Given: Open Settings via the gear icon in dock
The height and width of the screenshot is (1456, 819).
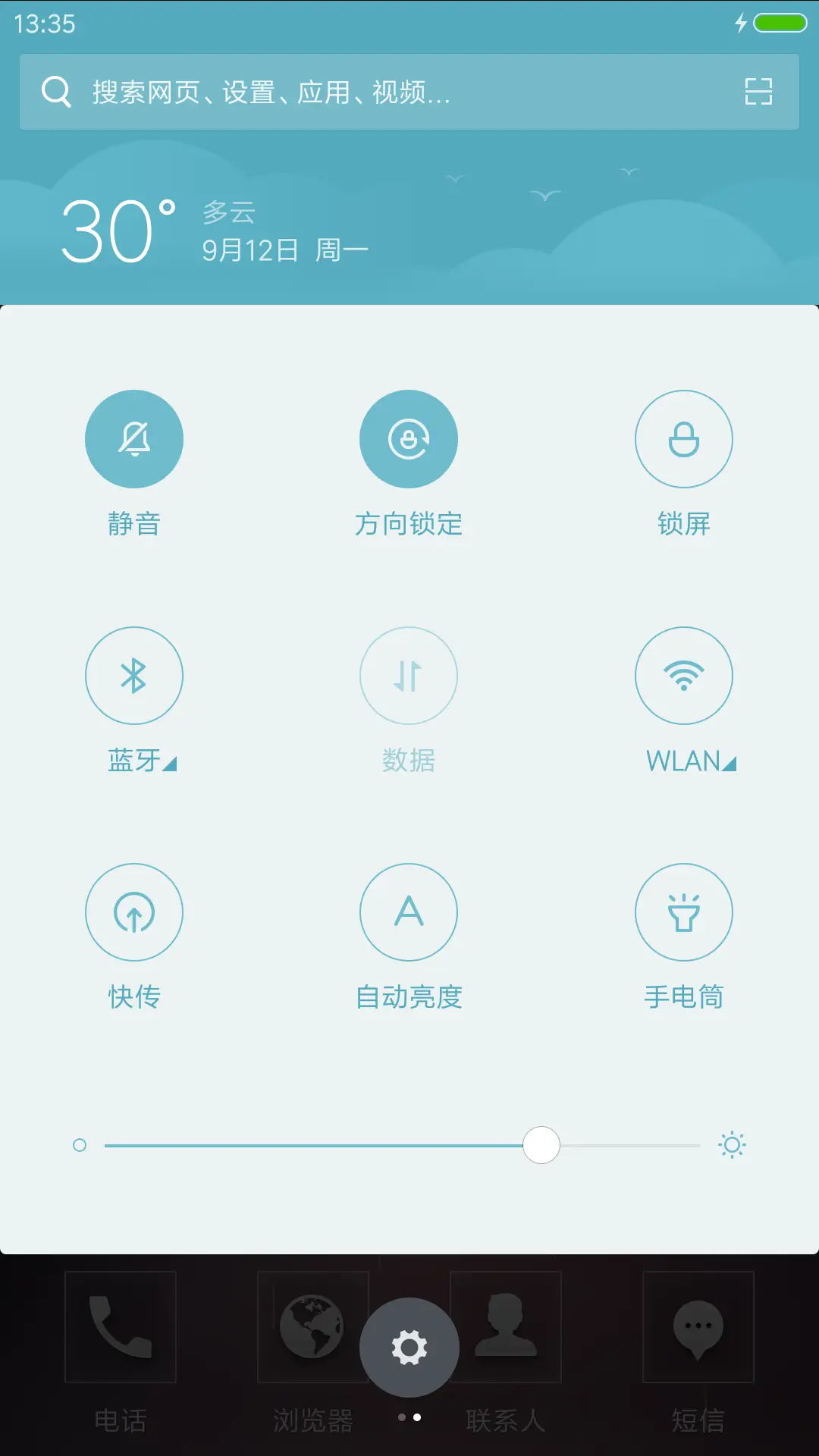Looking at the screenshot, I should coord(409,1346).
